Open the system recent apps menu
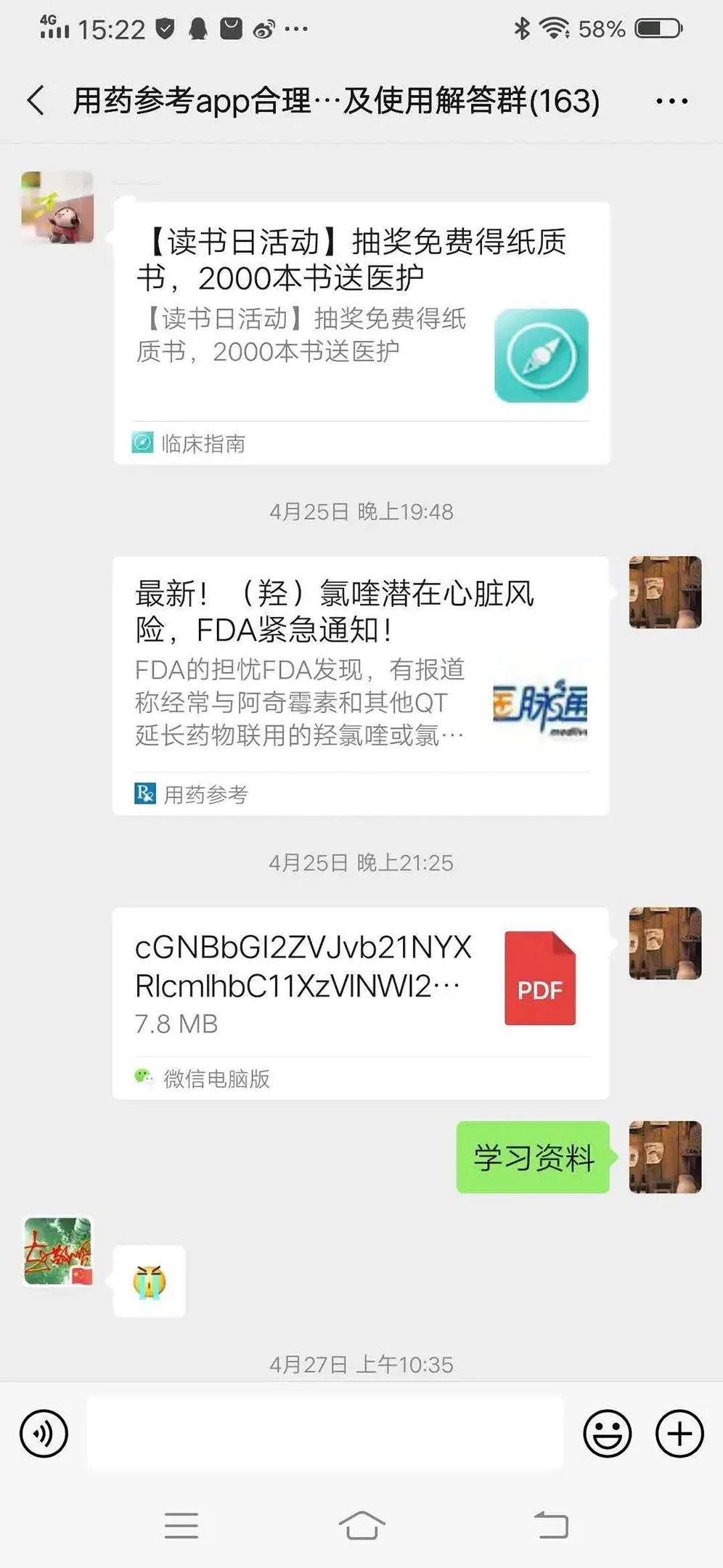Screen dimensions: 723x1568 point(181,1524)
